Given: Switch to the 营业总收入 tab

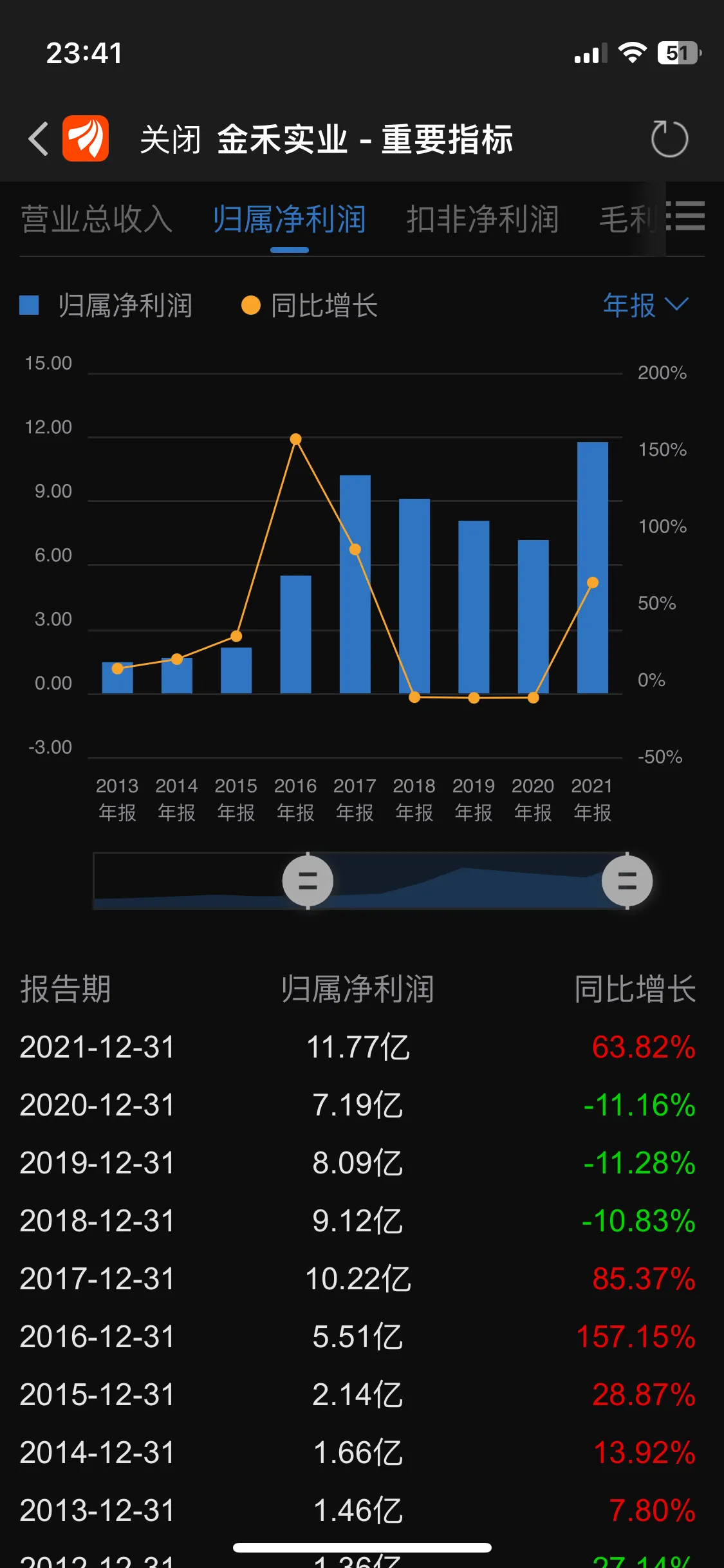Looking at the screenshot, I should click(97, 219).
